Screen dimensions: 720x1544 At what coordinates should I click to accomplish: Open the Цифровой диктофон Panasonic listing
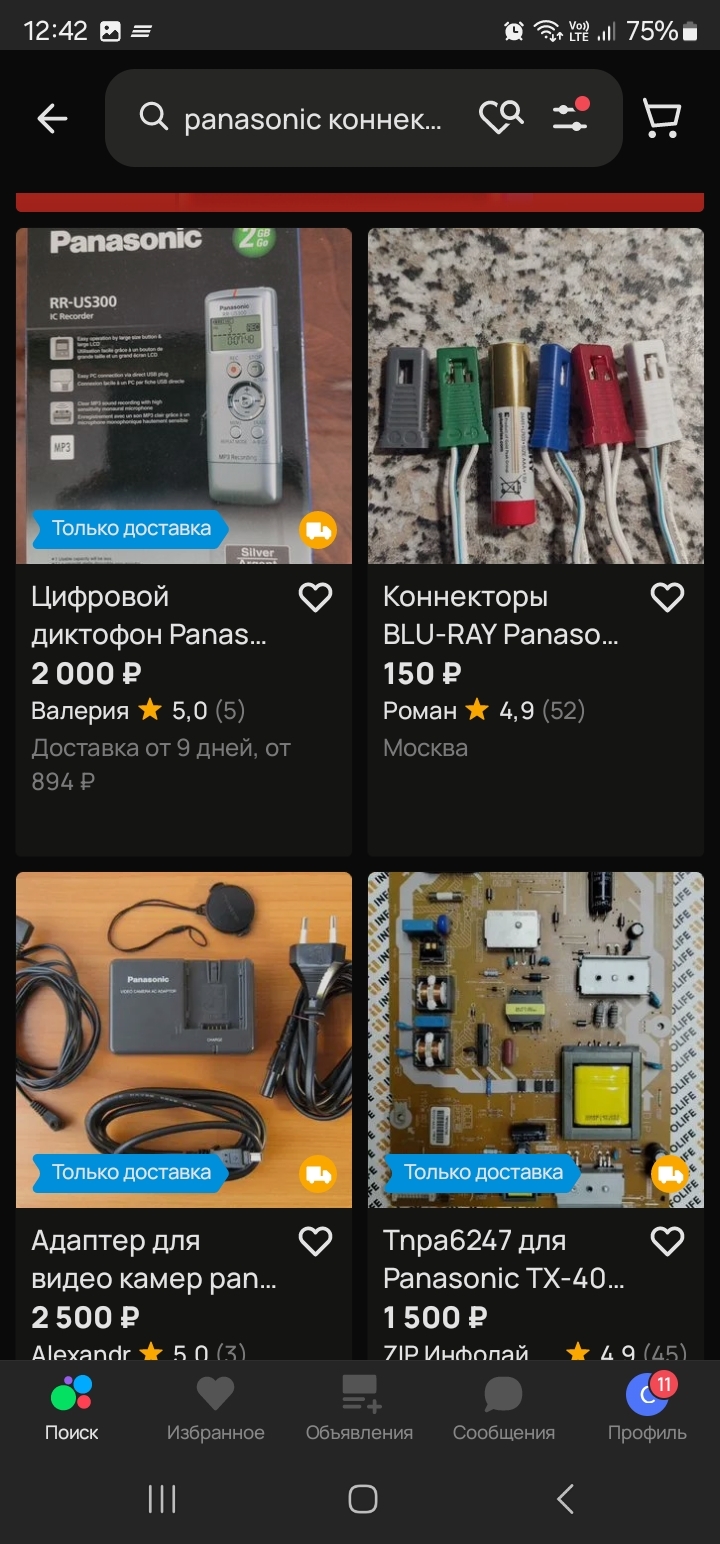150,616
